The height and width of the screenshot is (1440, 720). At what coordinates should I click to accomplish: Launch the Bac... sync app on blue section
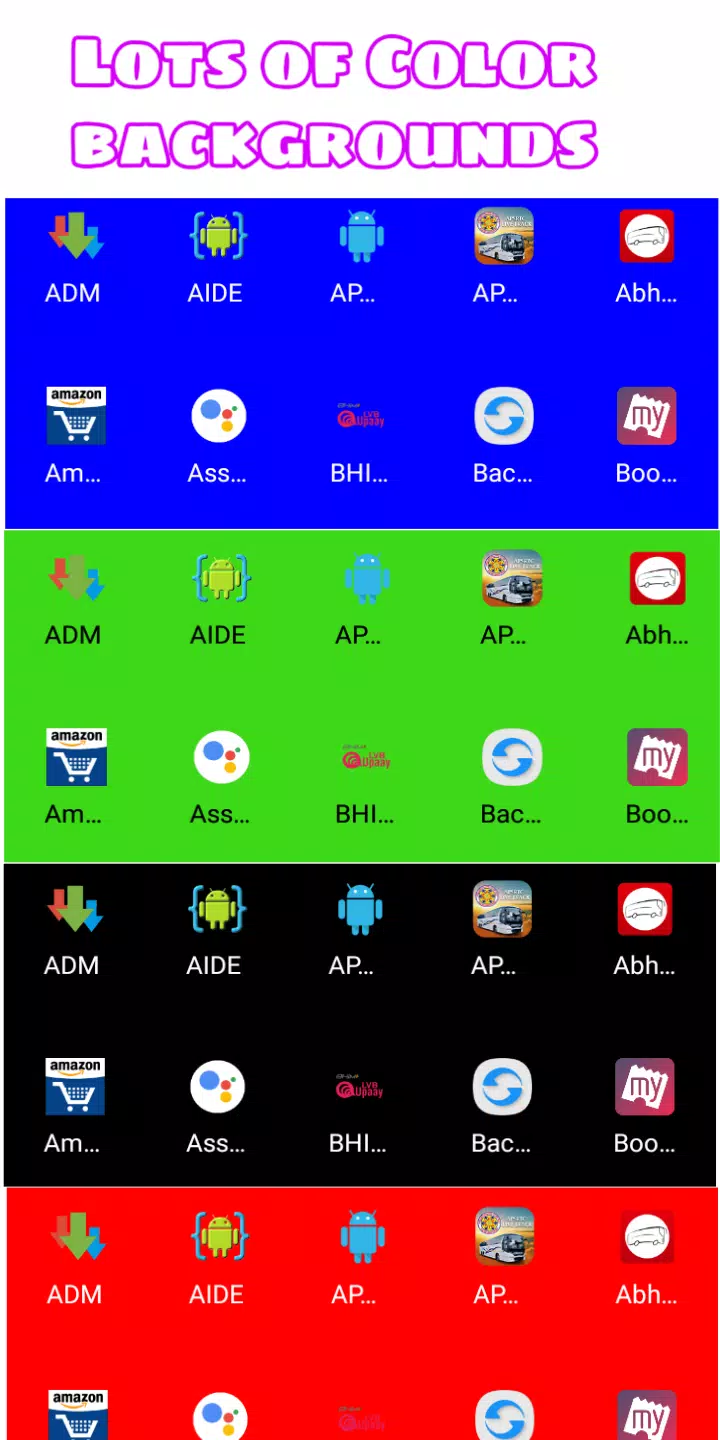(504, 416)
